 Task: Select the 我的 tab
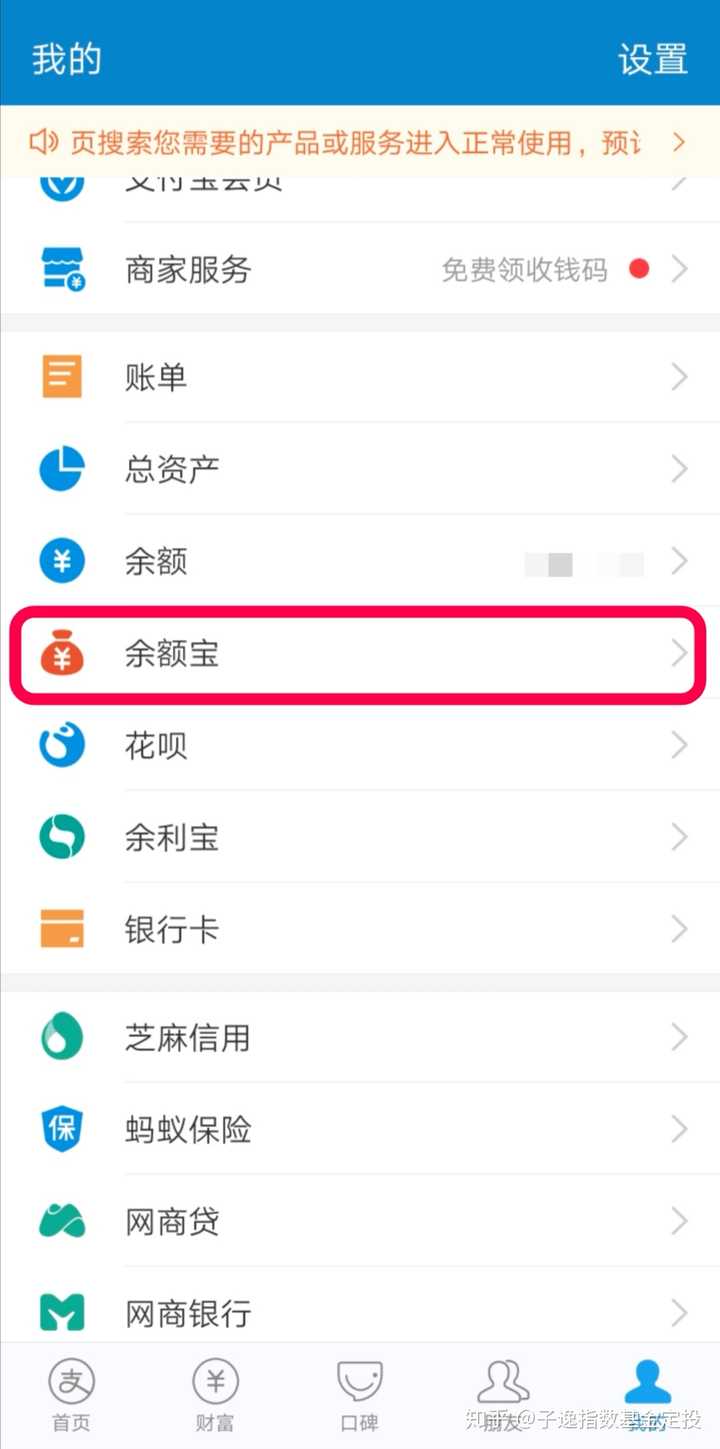648,1396
